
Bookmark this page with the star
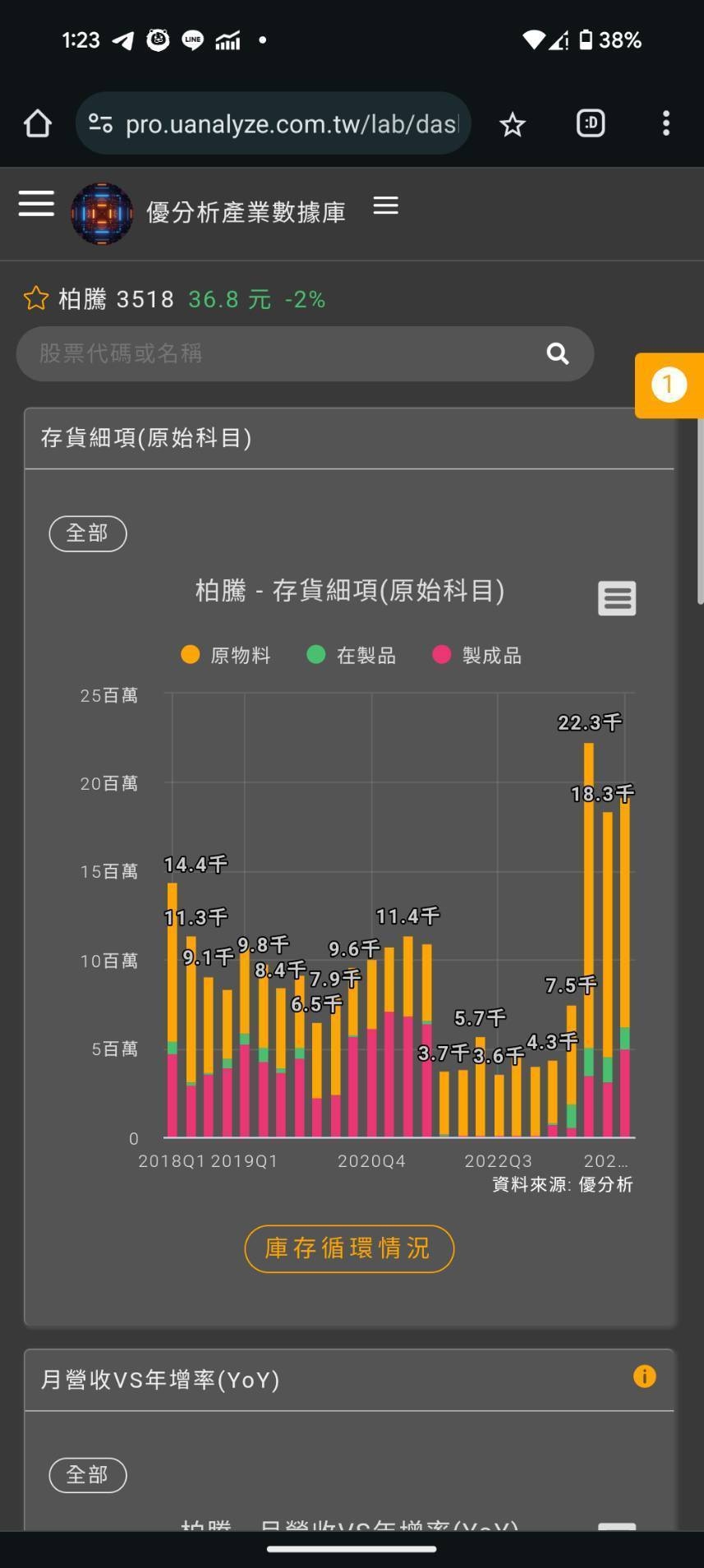tap(512, 125)
